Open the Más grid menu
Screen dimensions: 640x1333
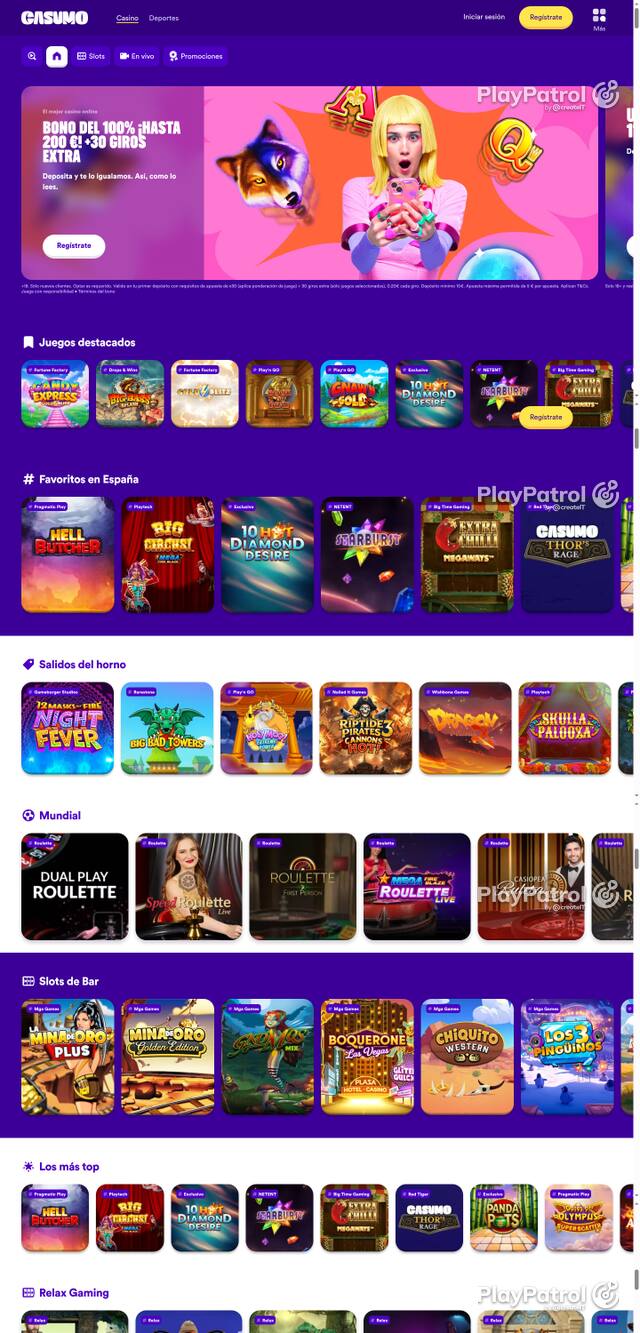tap(599, 19)
